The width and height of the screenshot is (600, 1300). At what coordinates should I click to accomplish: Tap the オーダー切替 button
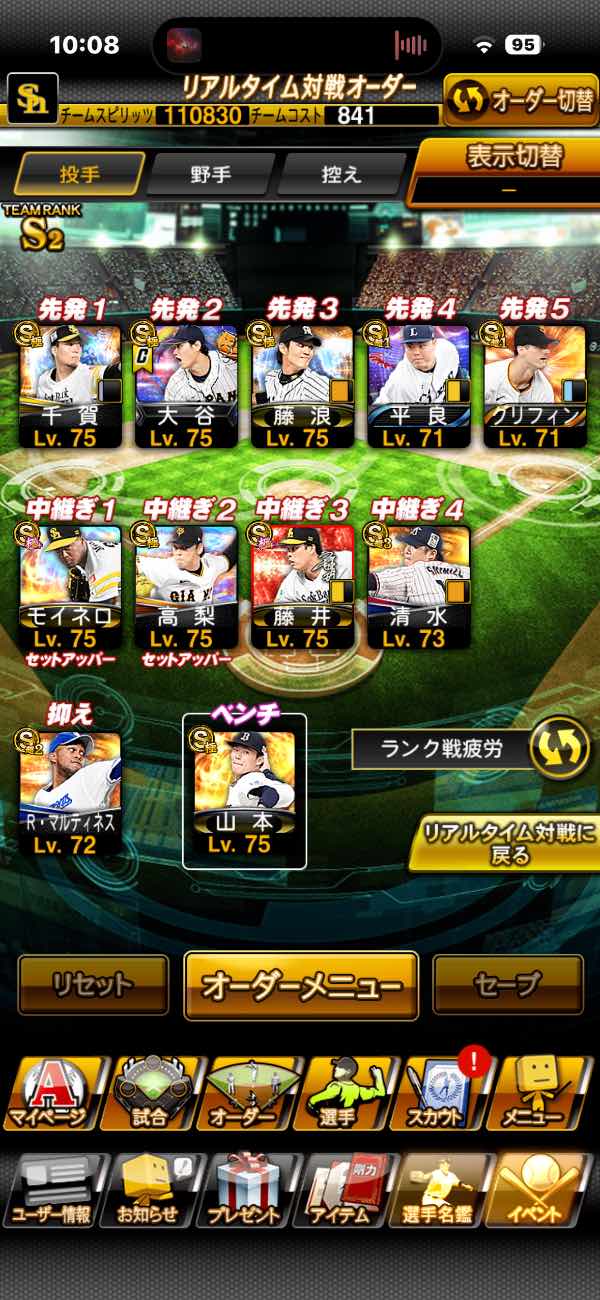click(521, 101)
